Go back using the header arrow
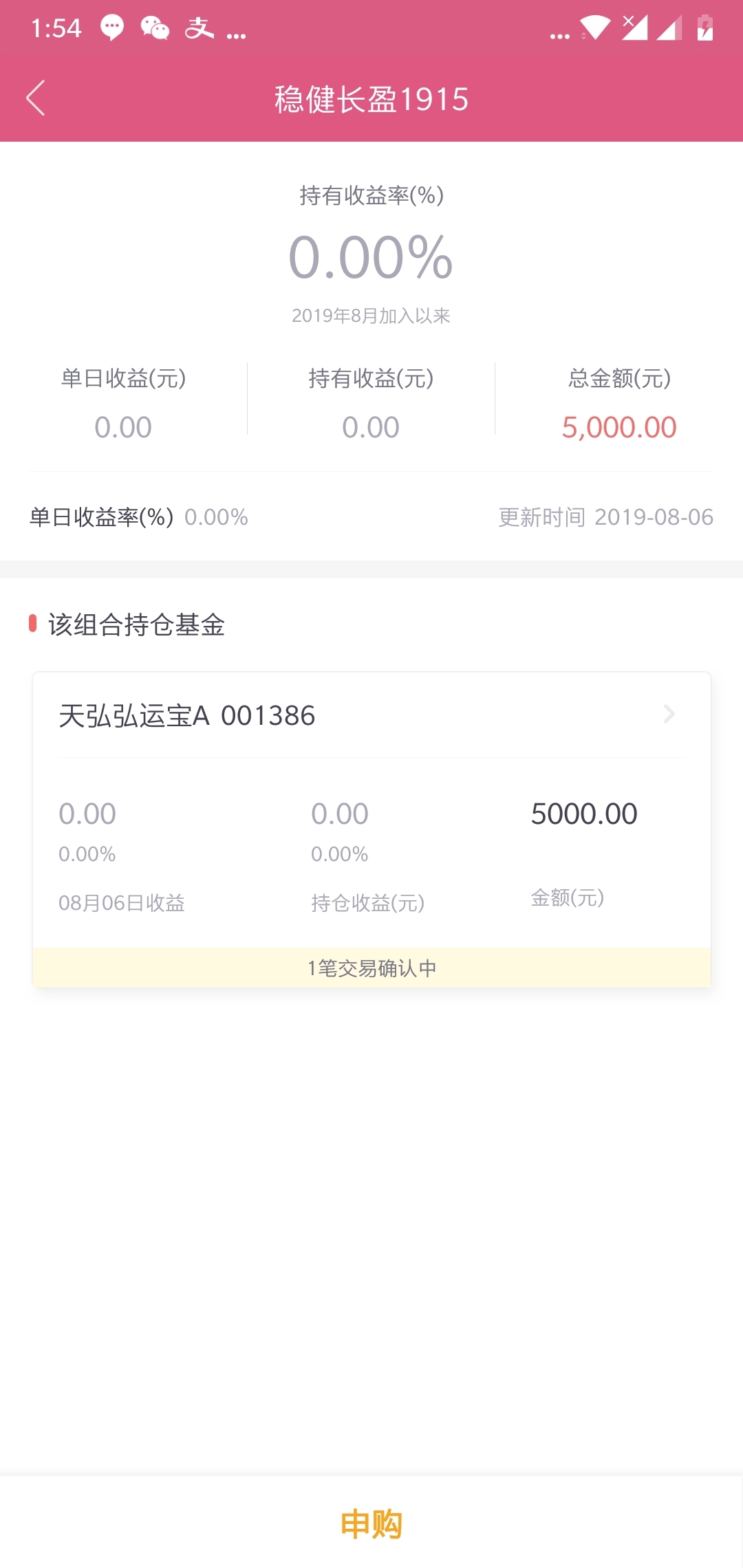The height and width of the screenshot is (1568, 743). [x=36, y=98]
